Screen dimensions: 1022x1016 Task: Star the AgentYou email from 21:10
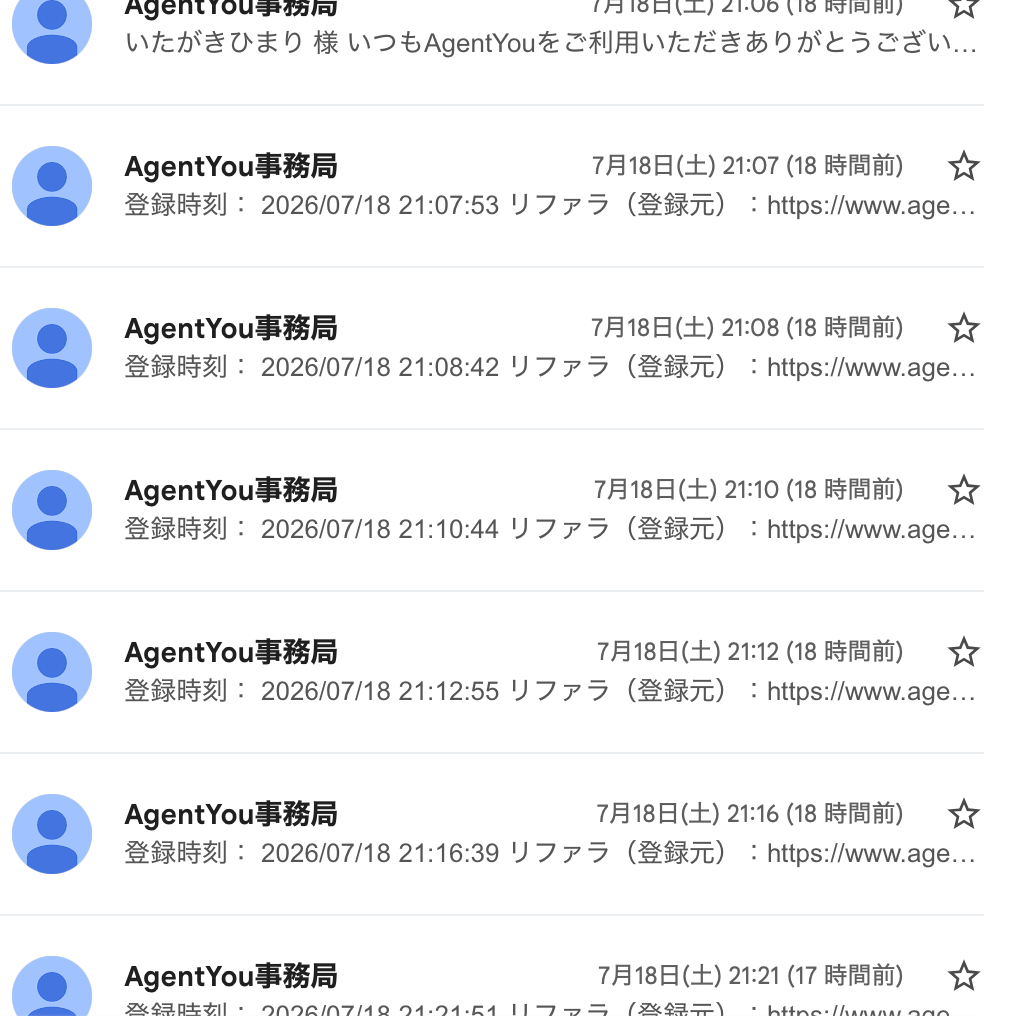tap(963, 490)
